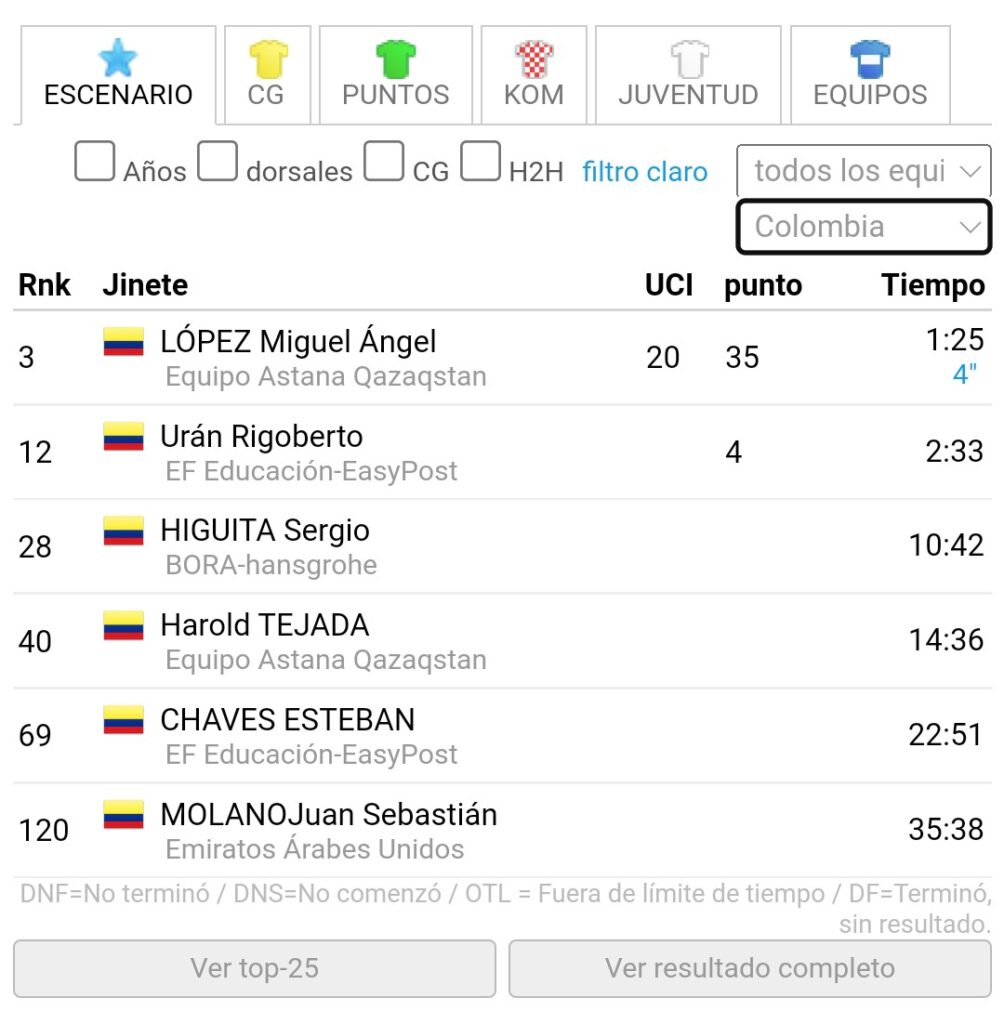View Harold TEJADA's profile
Screen dimensions: 1004x1024
pyautogui.click(x=265, y=626)
